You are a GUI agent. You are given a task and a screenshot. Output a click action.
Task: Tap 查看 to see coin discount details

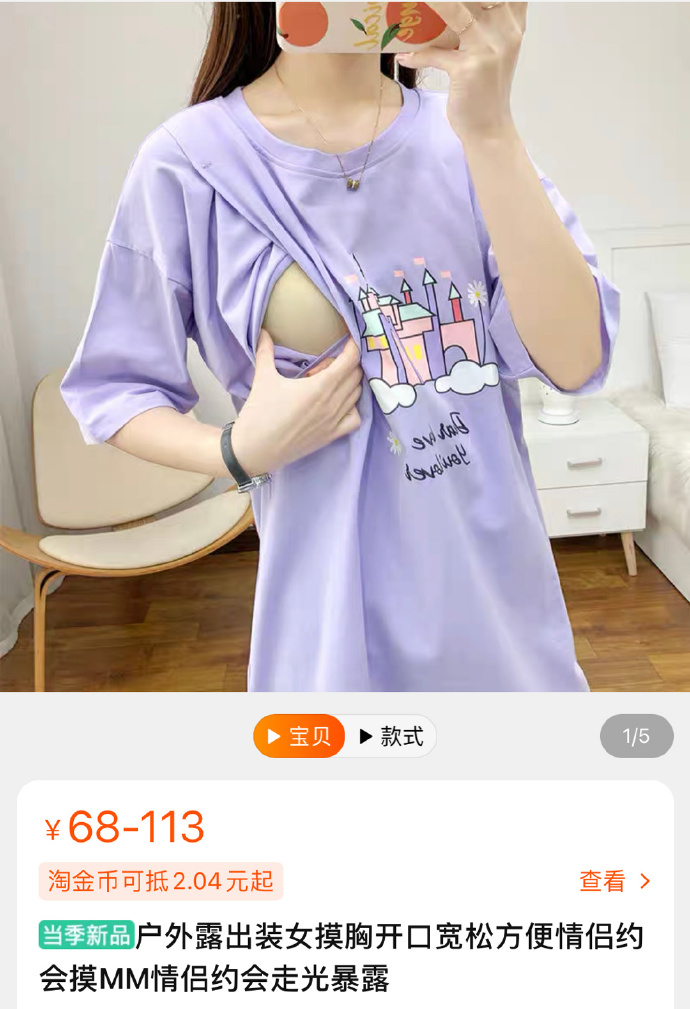coord(614,881)
